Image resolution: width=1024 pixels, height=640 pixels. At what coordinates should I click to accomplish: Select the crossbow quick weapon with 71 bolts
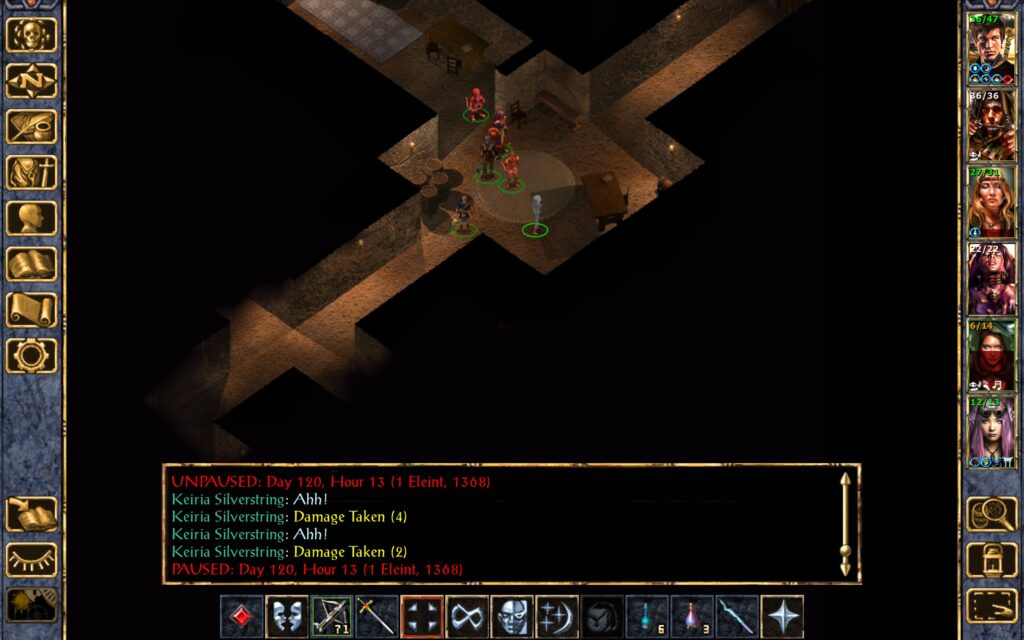point(331,616)
